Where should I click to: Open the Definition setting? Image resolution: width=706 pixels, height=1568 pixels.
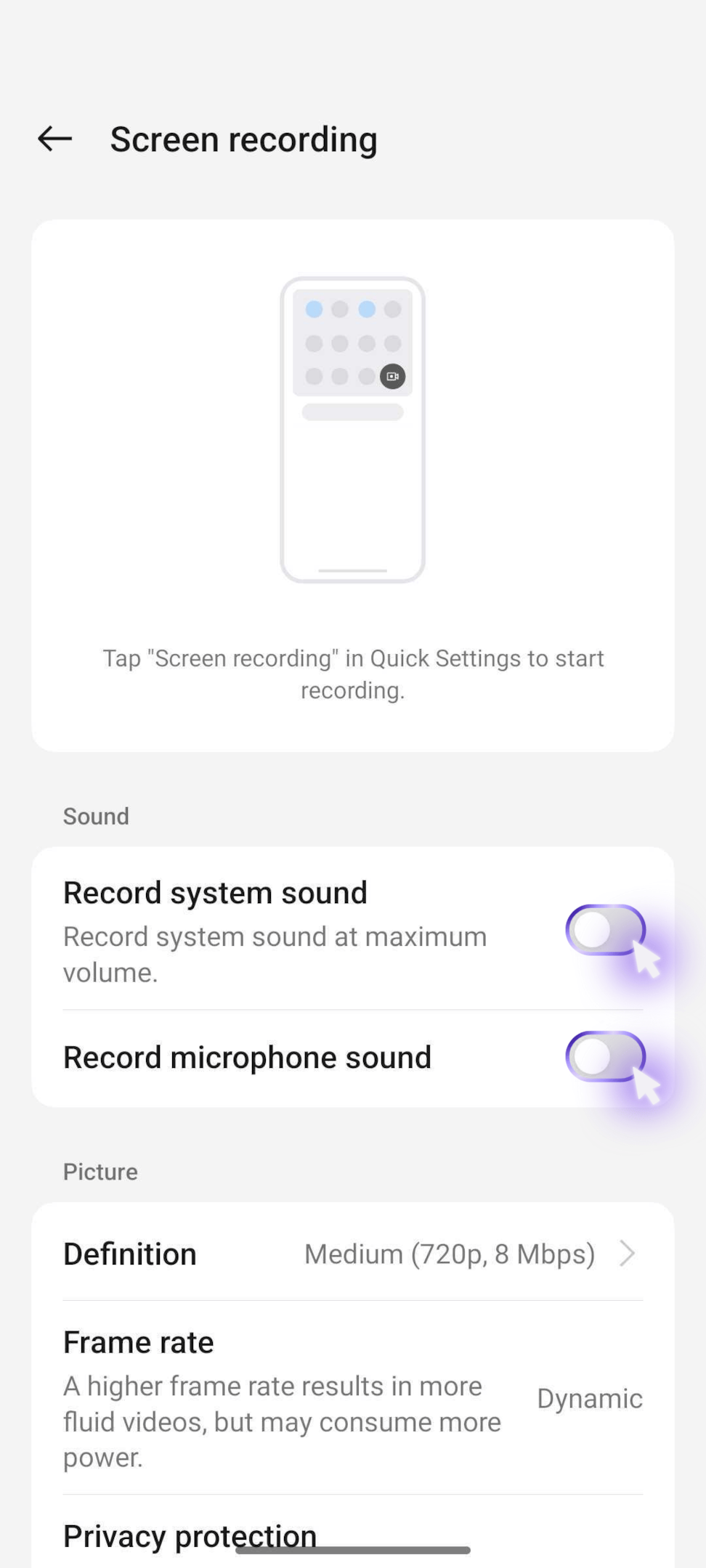coord(353,1254)
